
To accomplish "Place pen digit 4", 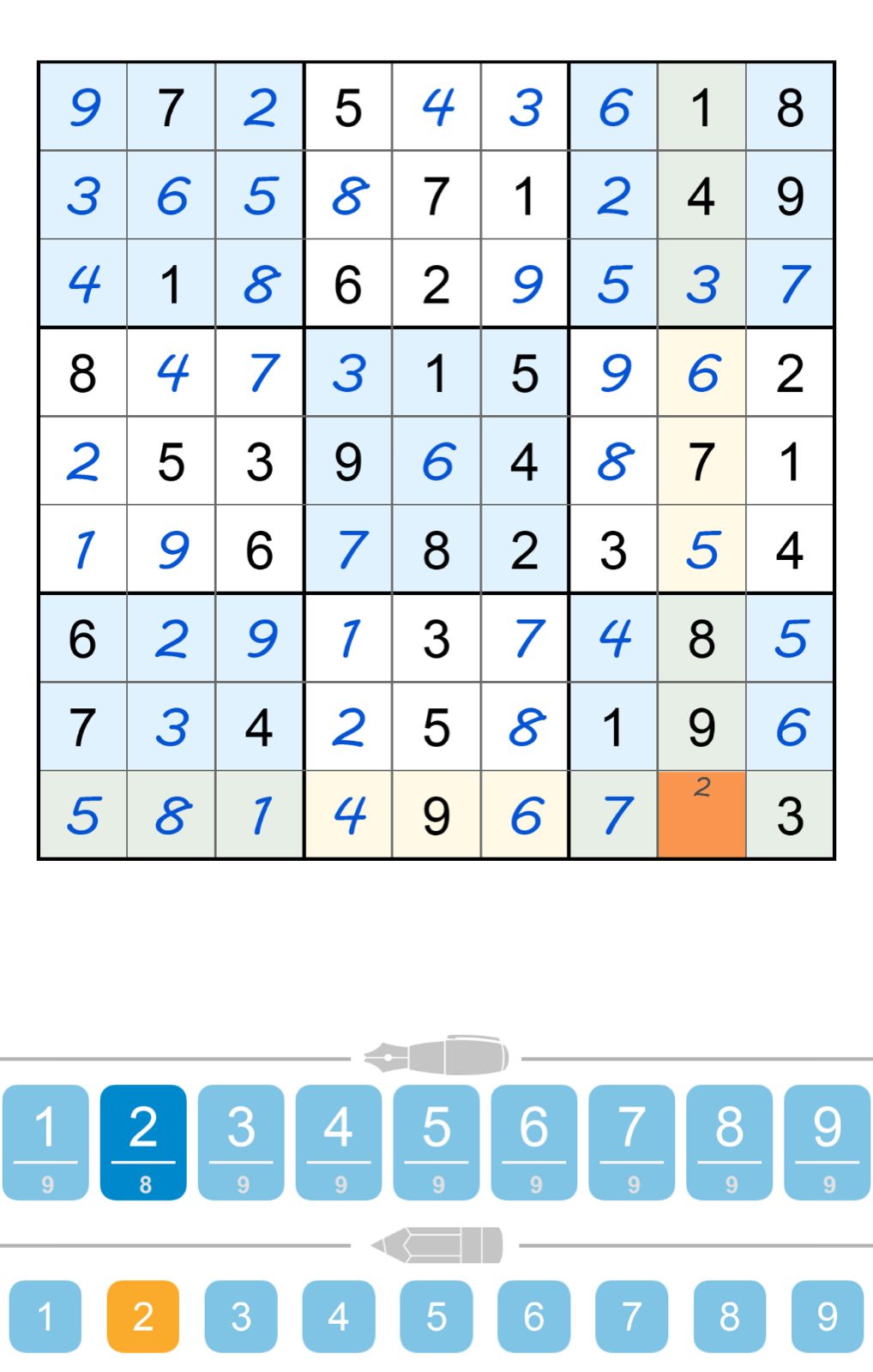I will 339,1141.
